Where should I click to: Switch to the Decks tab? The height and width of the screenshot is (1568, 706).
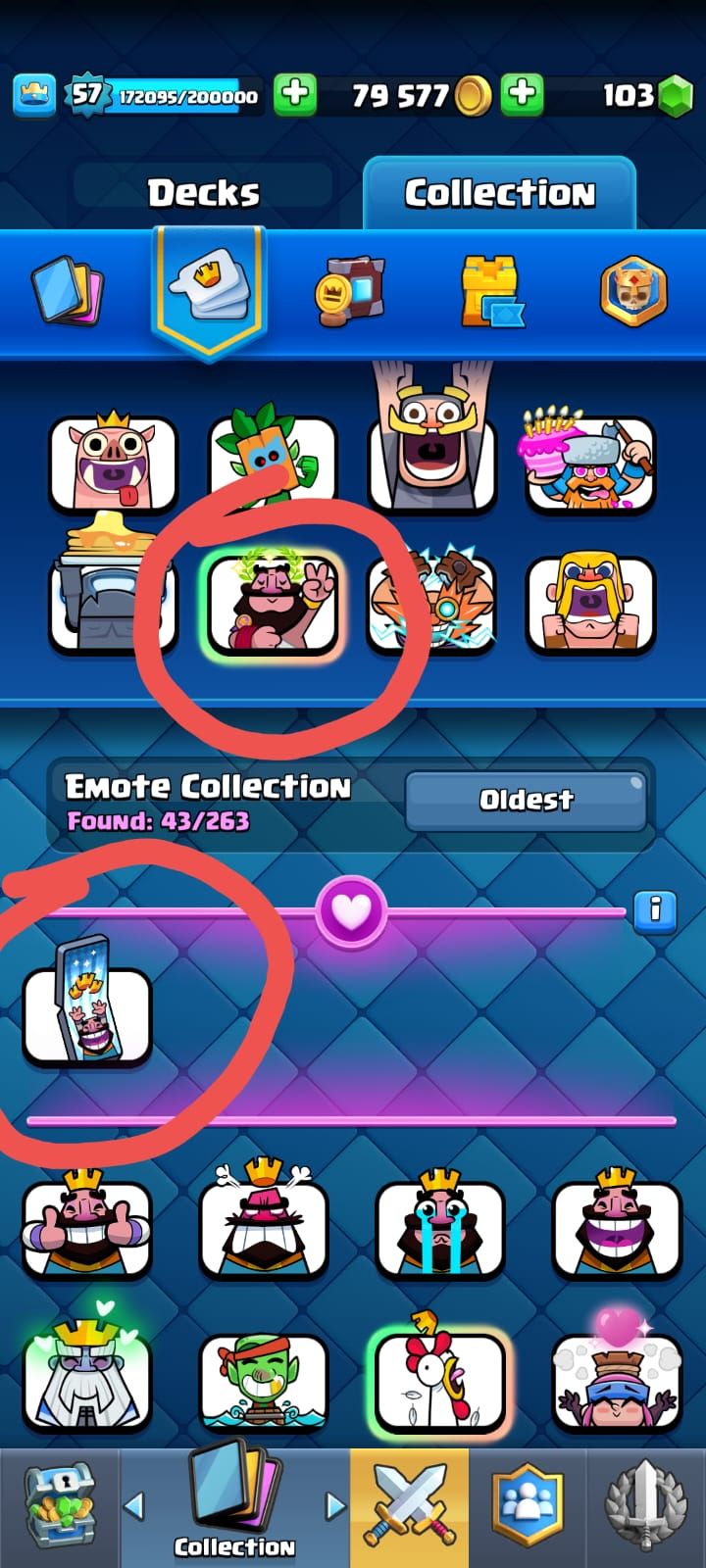coord(203,193)
